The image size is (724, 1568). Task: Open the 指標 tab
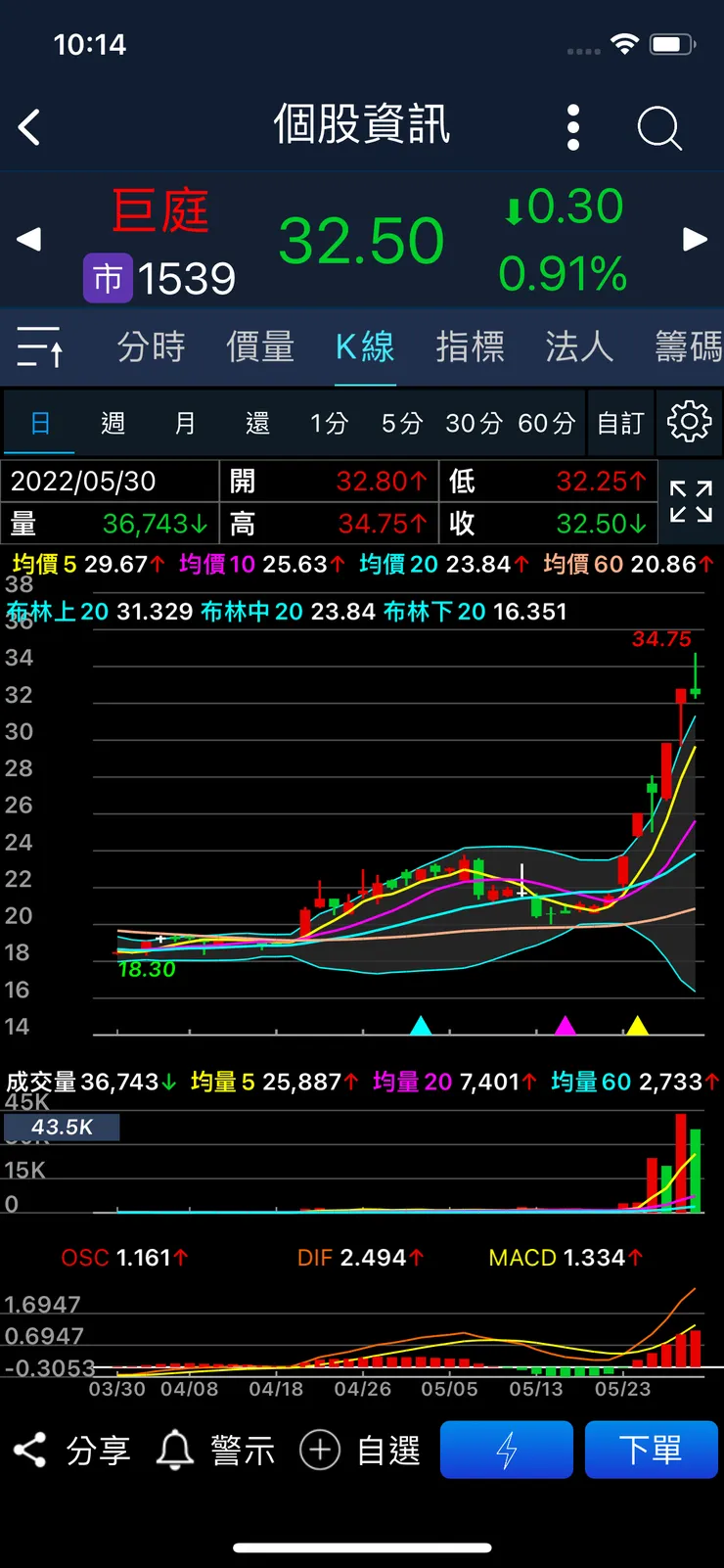(470, 346)
